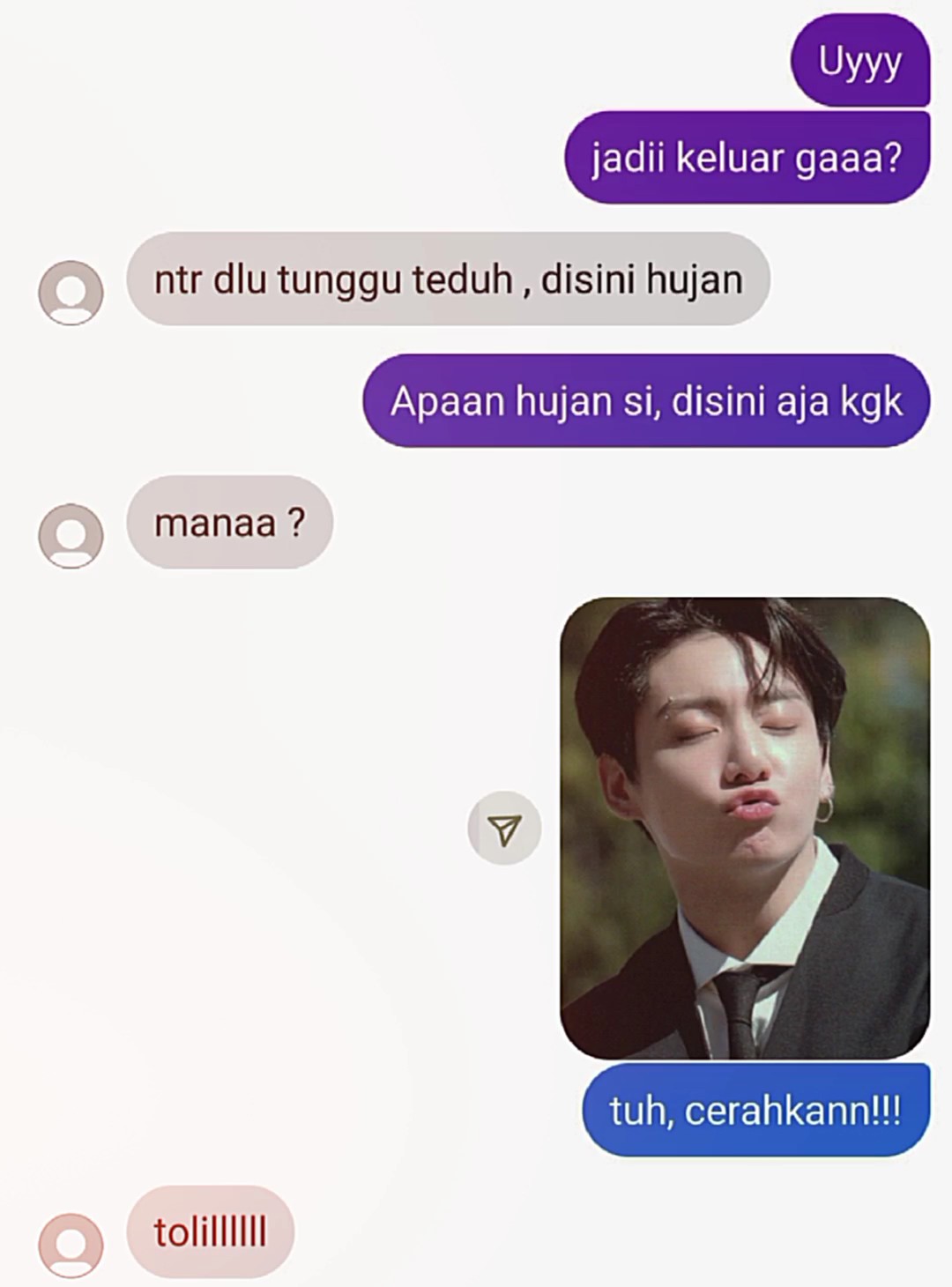Open the avatar beside "tolilllllll" message
952x1287 pixels.
click(x=71, y=1245)
